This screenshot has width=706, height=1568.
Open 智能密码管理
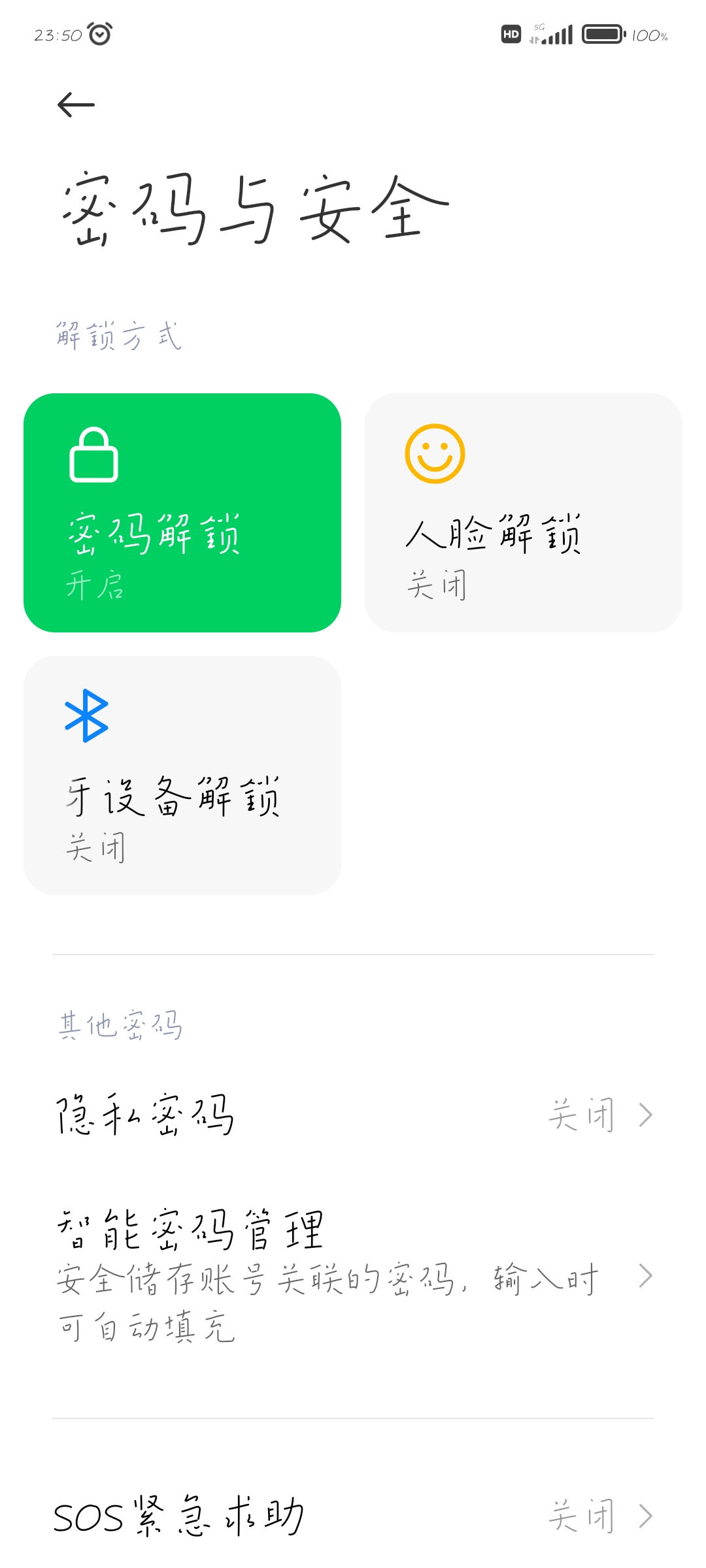tap(353, 1275)
